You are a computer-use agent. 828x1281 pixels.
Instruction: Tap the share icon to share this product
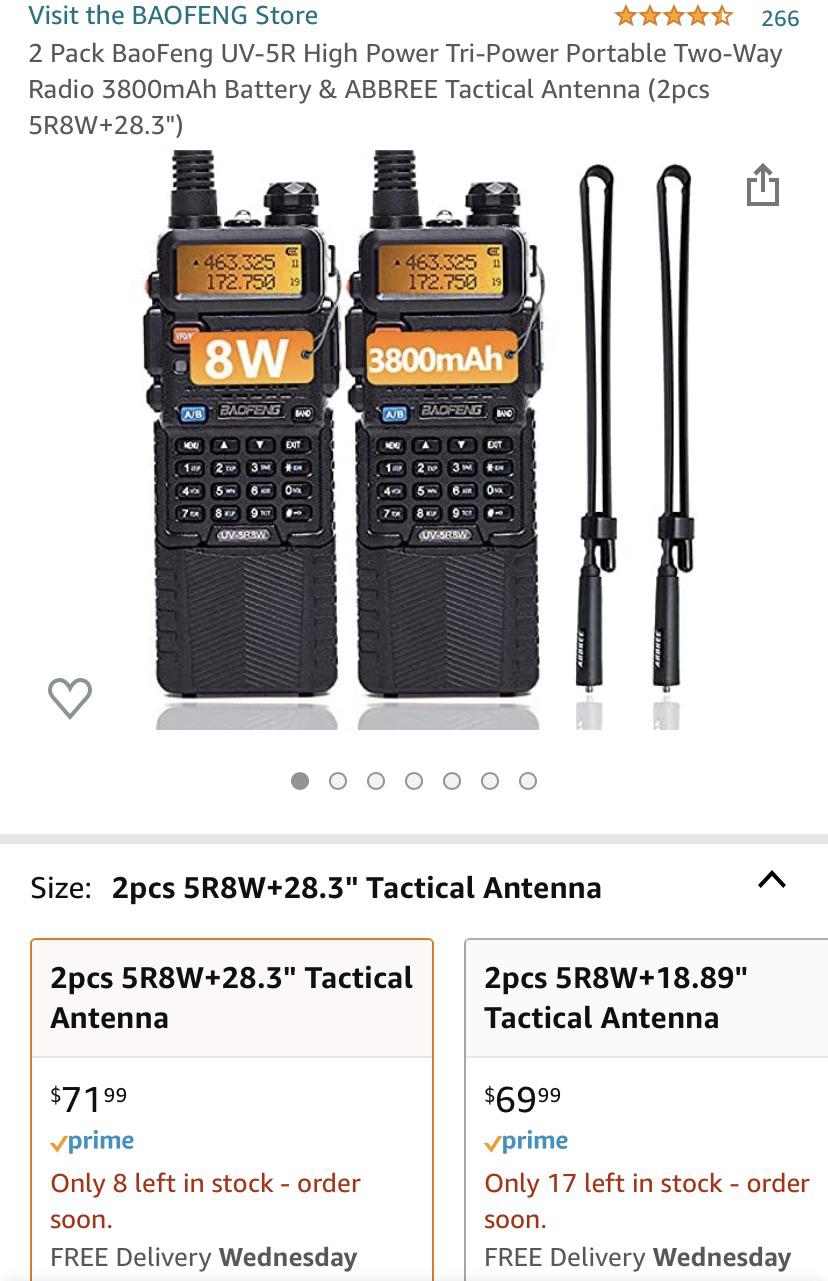click(764, 185)
